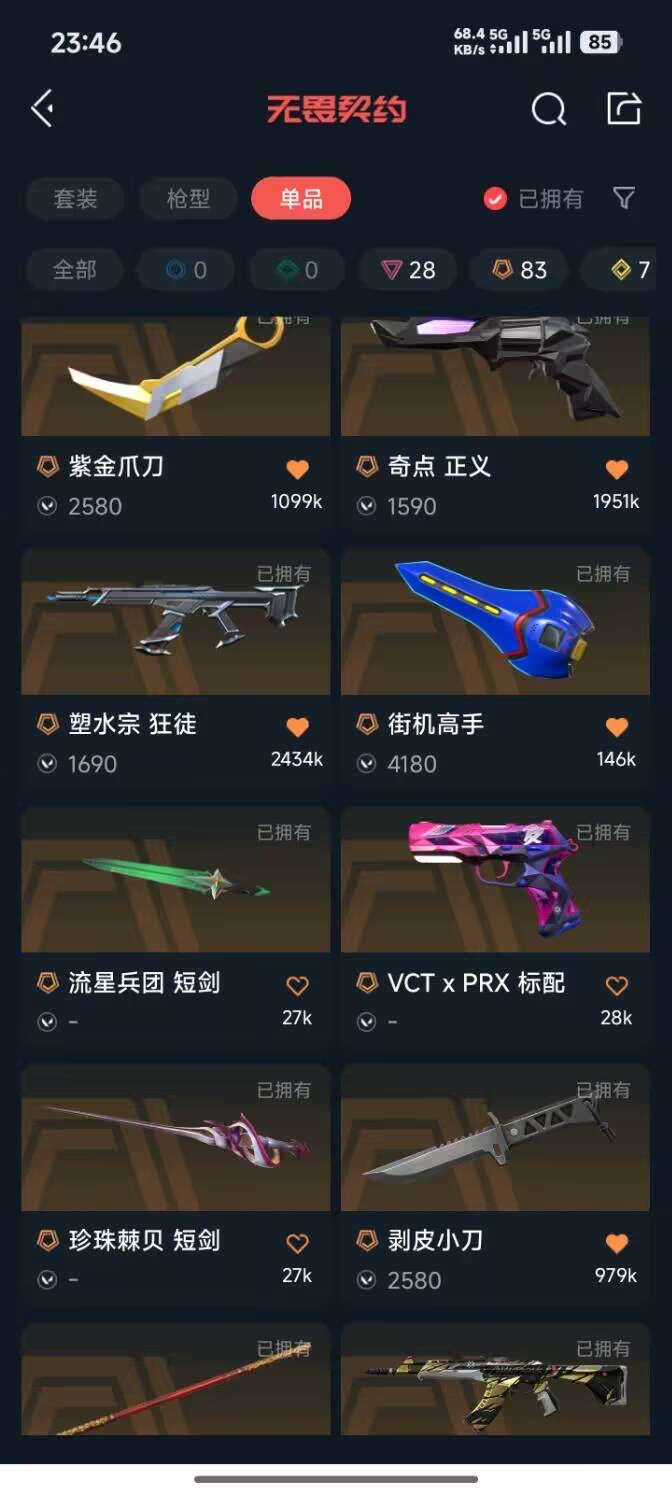Toggle the 已拥有 owned filter
Screen dimensions: 672x1494
[533, 199]
